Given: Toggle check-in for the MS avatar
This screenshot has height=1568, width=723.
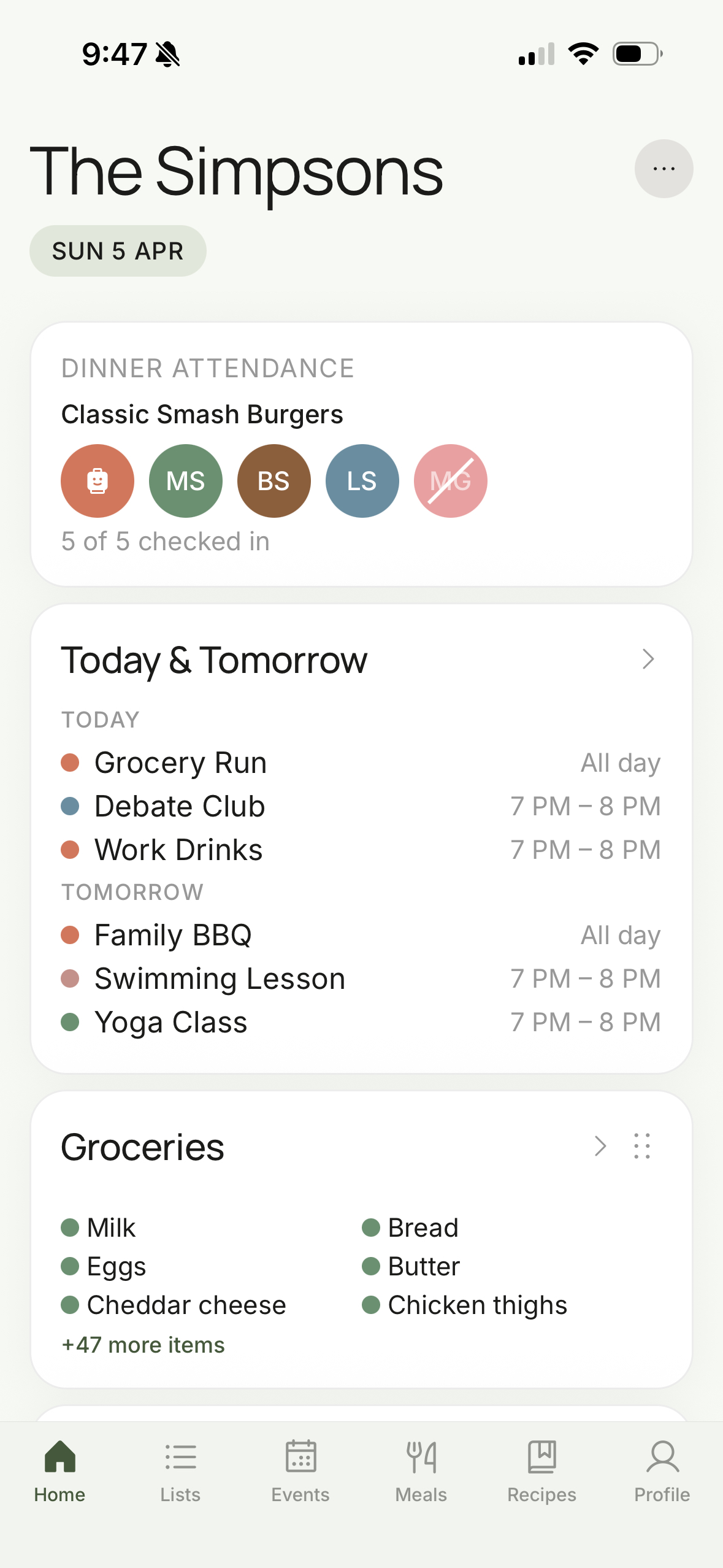Looking at the screenshot, I should coord(185,480).
